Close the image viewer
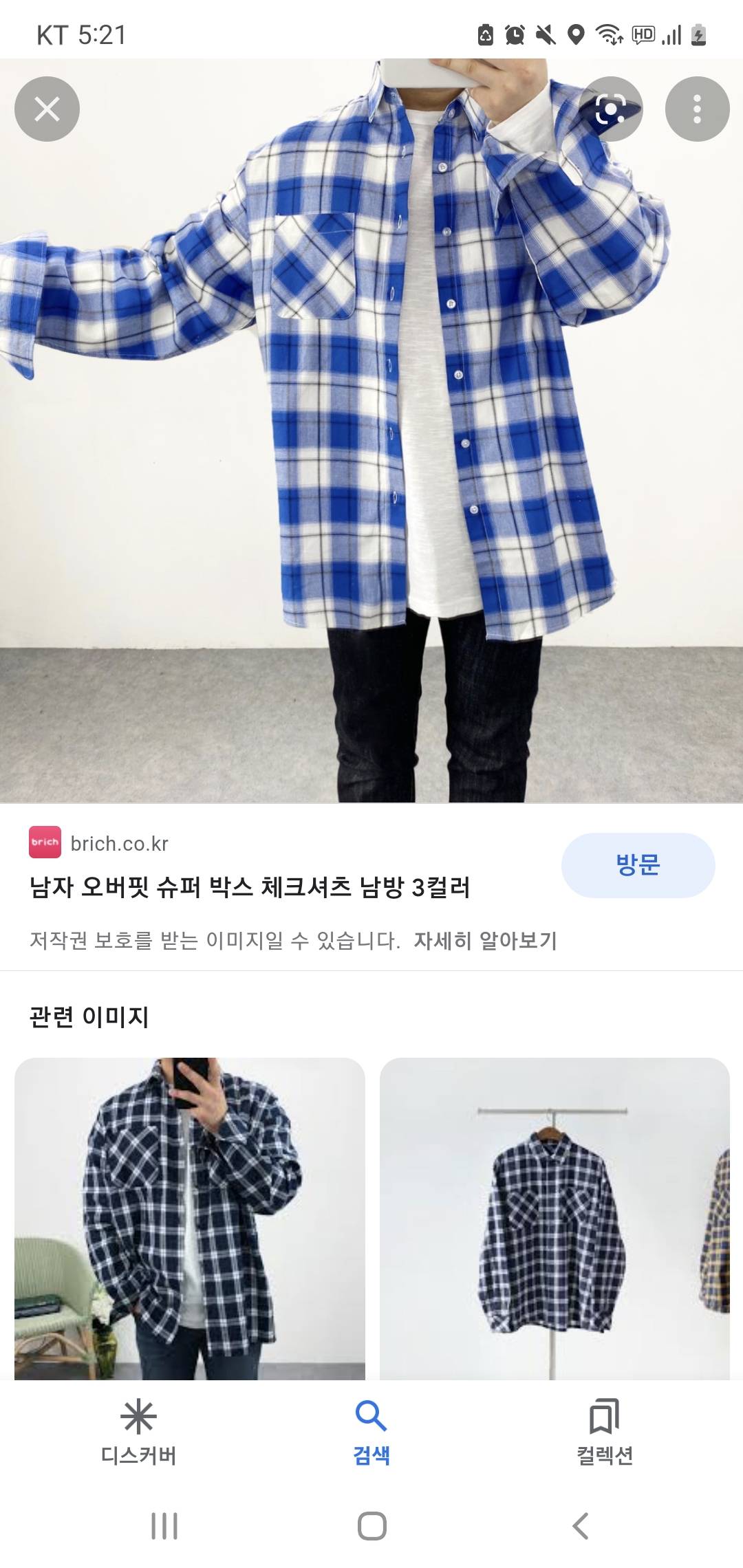 (47, 109)
